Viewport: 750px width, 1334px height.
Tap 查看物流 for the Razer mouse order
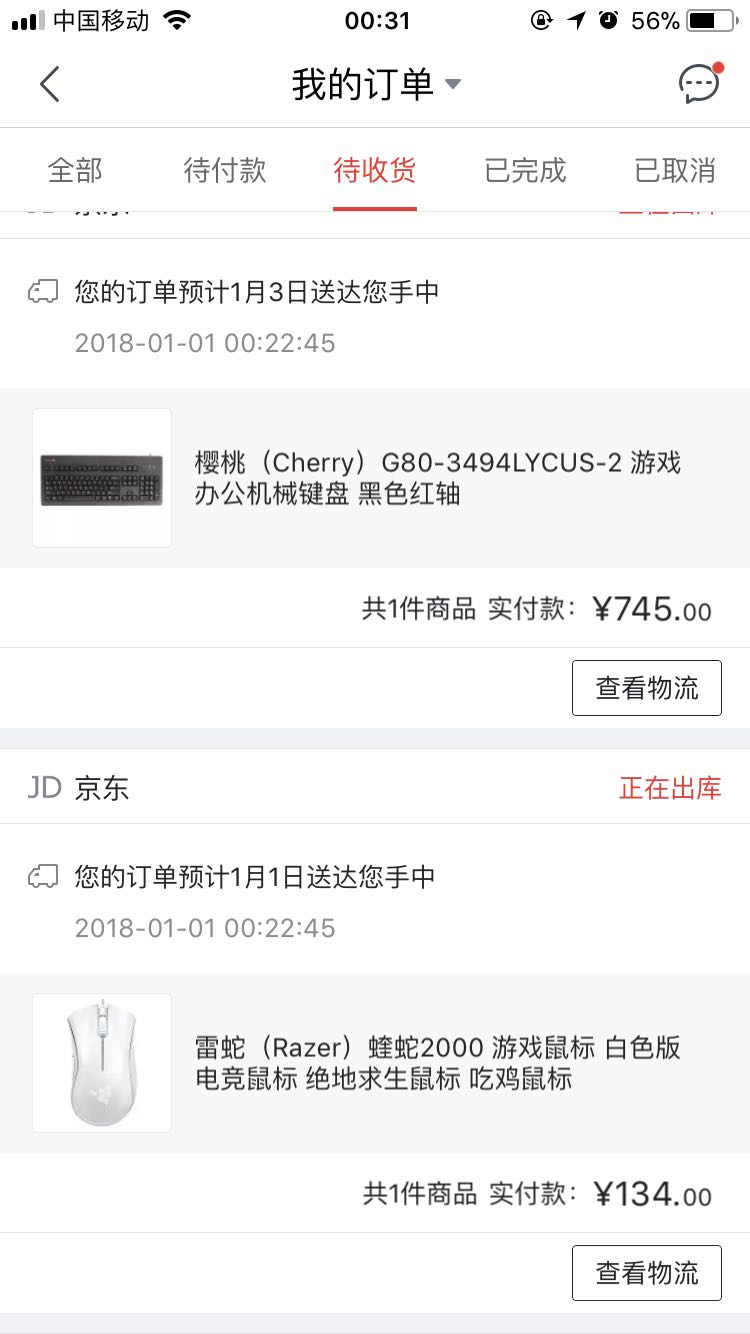(x=646, y=1272)
